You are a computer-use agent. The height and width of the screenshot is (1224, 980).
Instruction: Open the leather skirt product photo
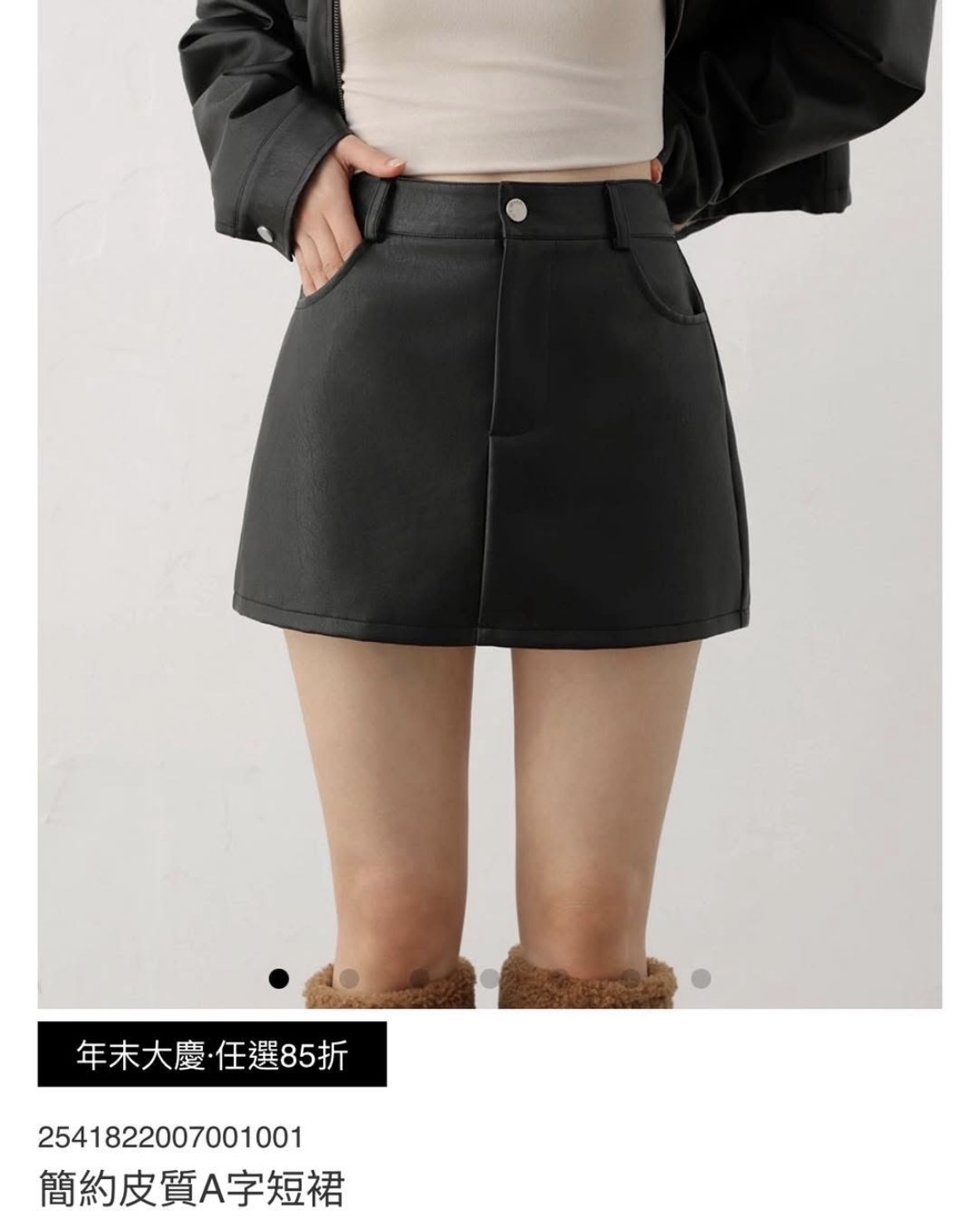tap(490, 499)
